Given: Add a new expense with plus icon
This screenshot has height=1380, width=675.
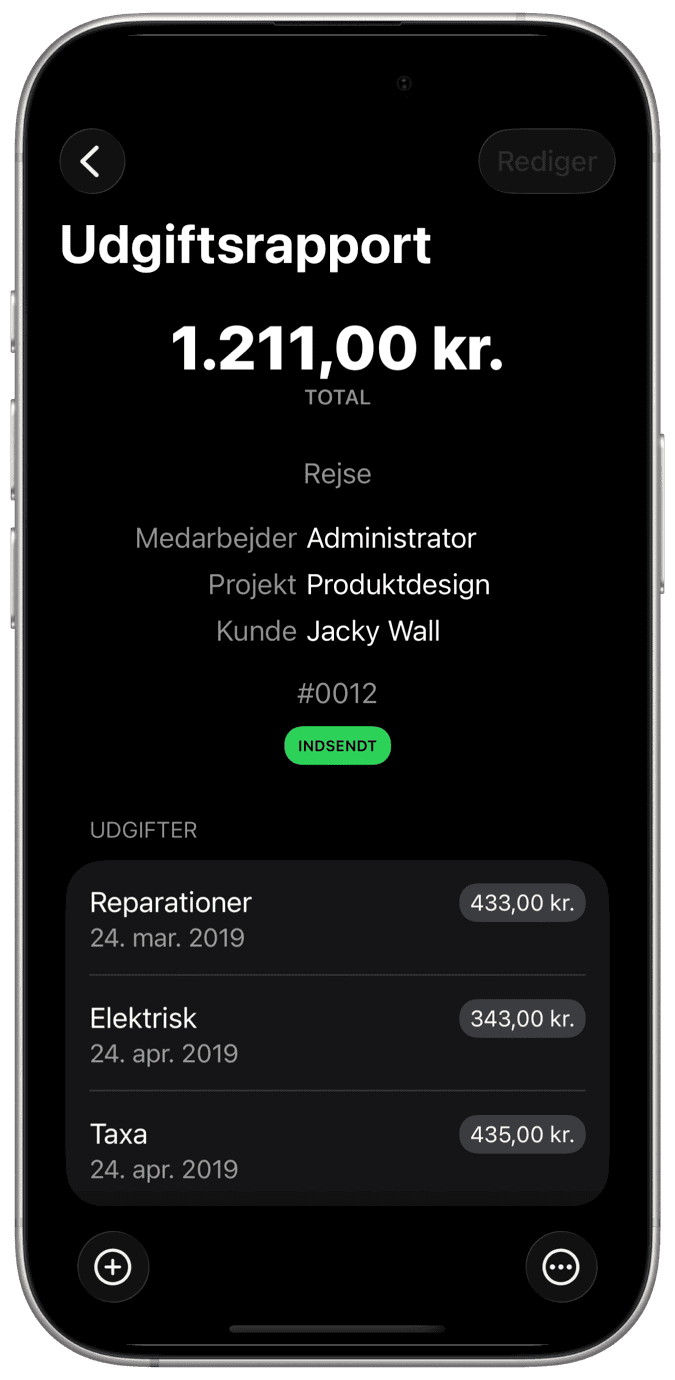Looking at the screenshot, I should tap(113, 1267).
